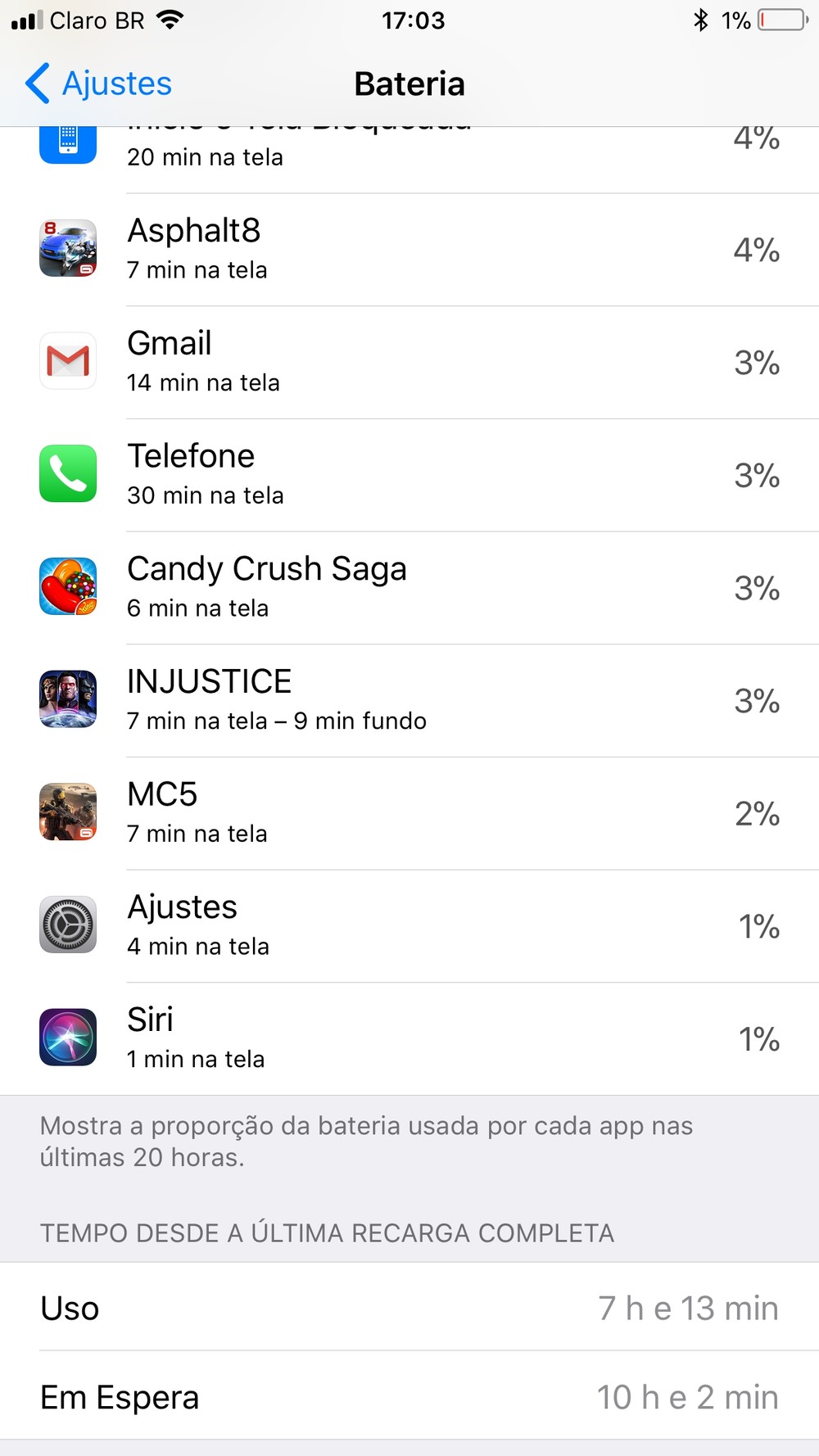Go back to Ajustes
This screenshot has height=1456, width=819.
pyautogui.click(x=98, y=84)
